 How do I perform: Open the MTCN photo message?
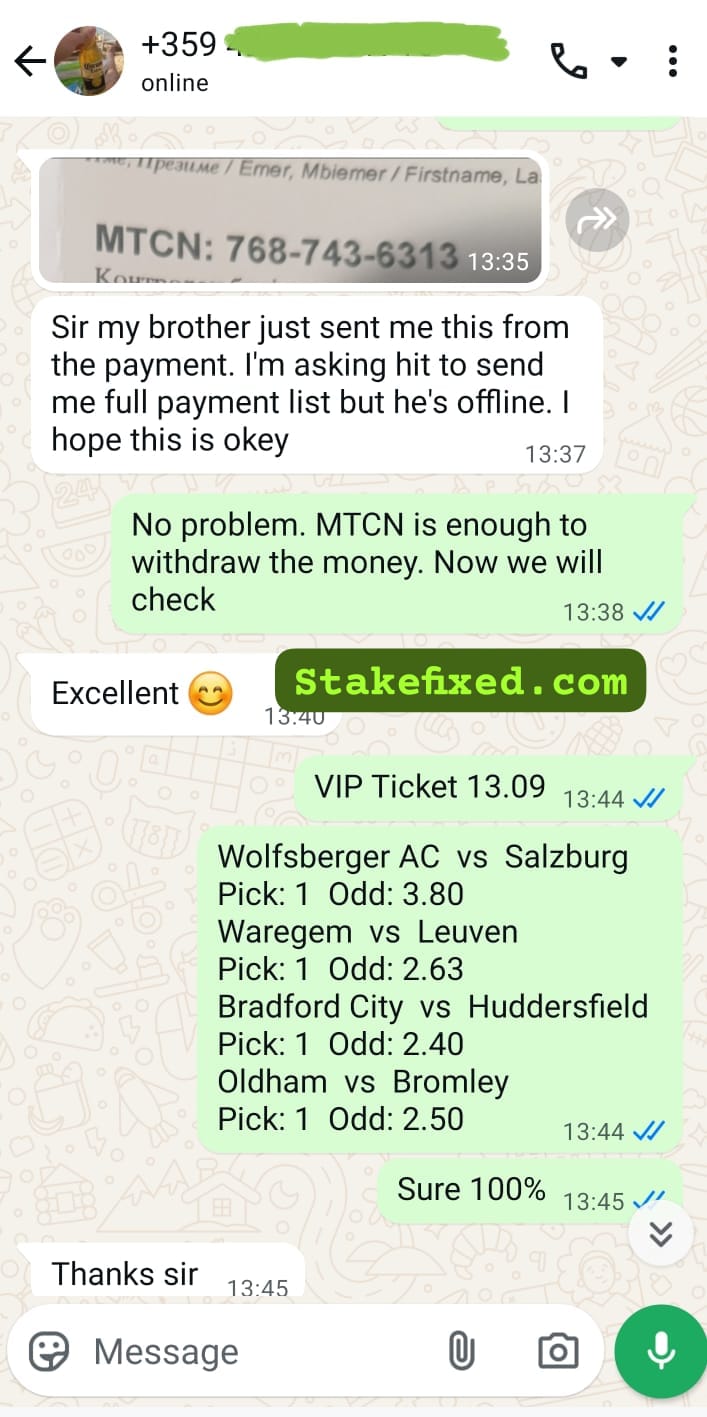tap(290, 219)
